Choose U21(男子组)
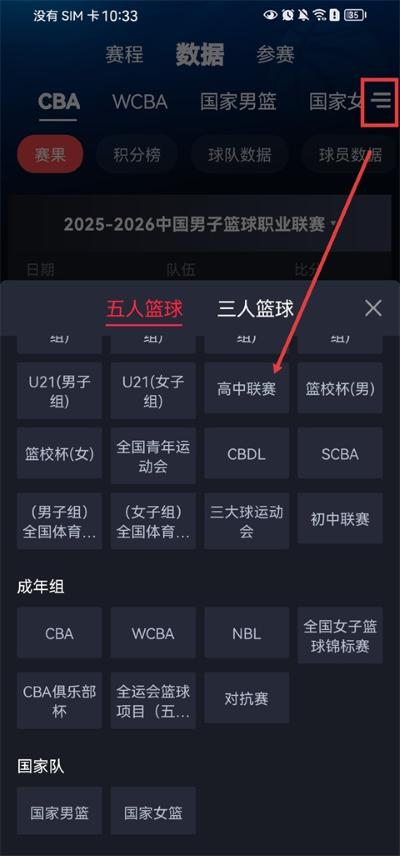Viewport: 400px width, 856px height. click(59, 391)
